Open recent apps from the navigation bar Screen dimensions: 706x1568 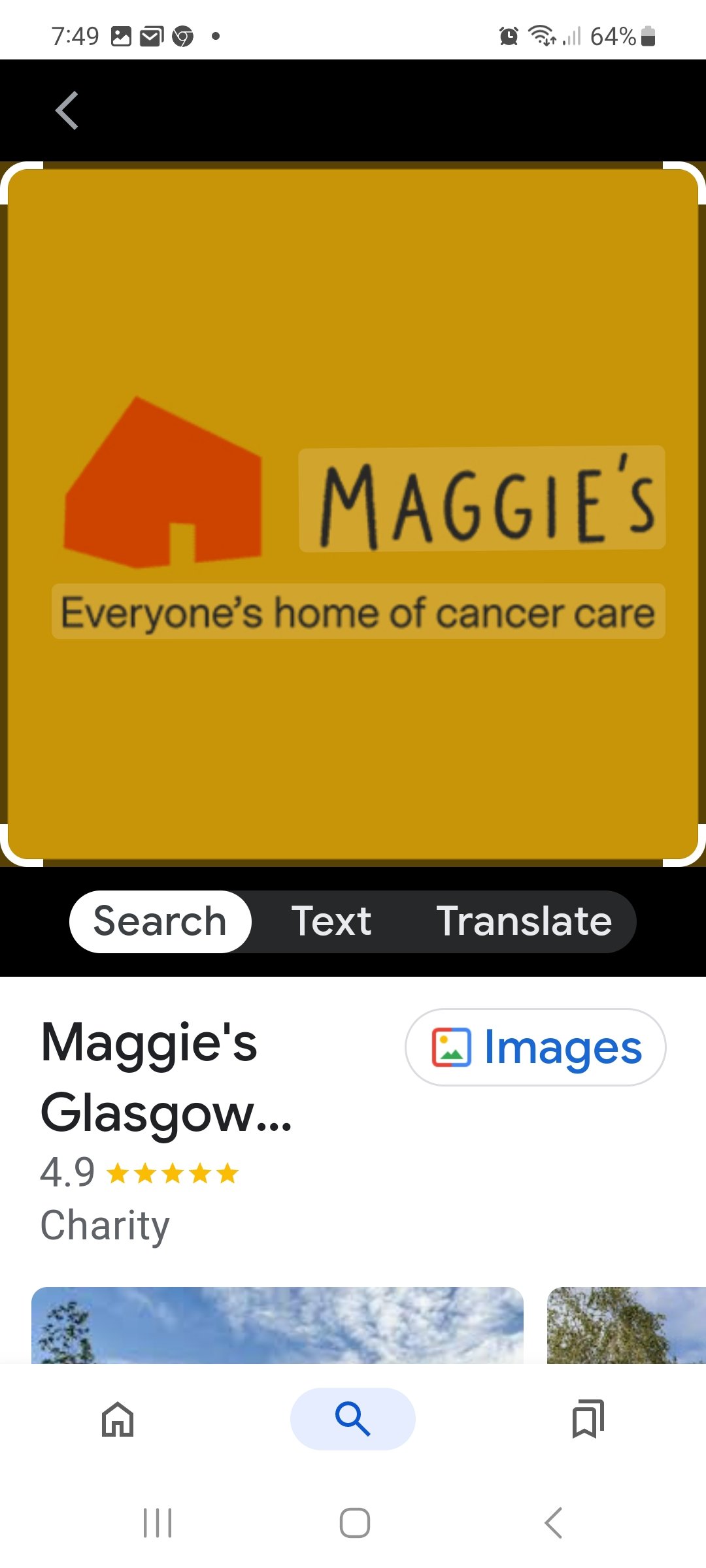tap(158, 1523)
